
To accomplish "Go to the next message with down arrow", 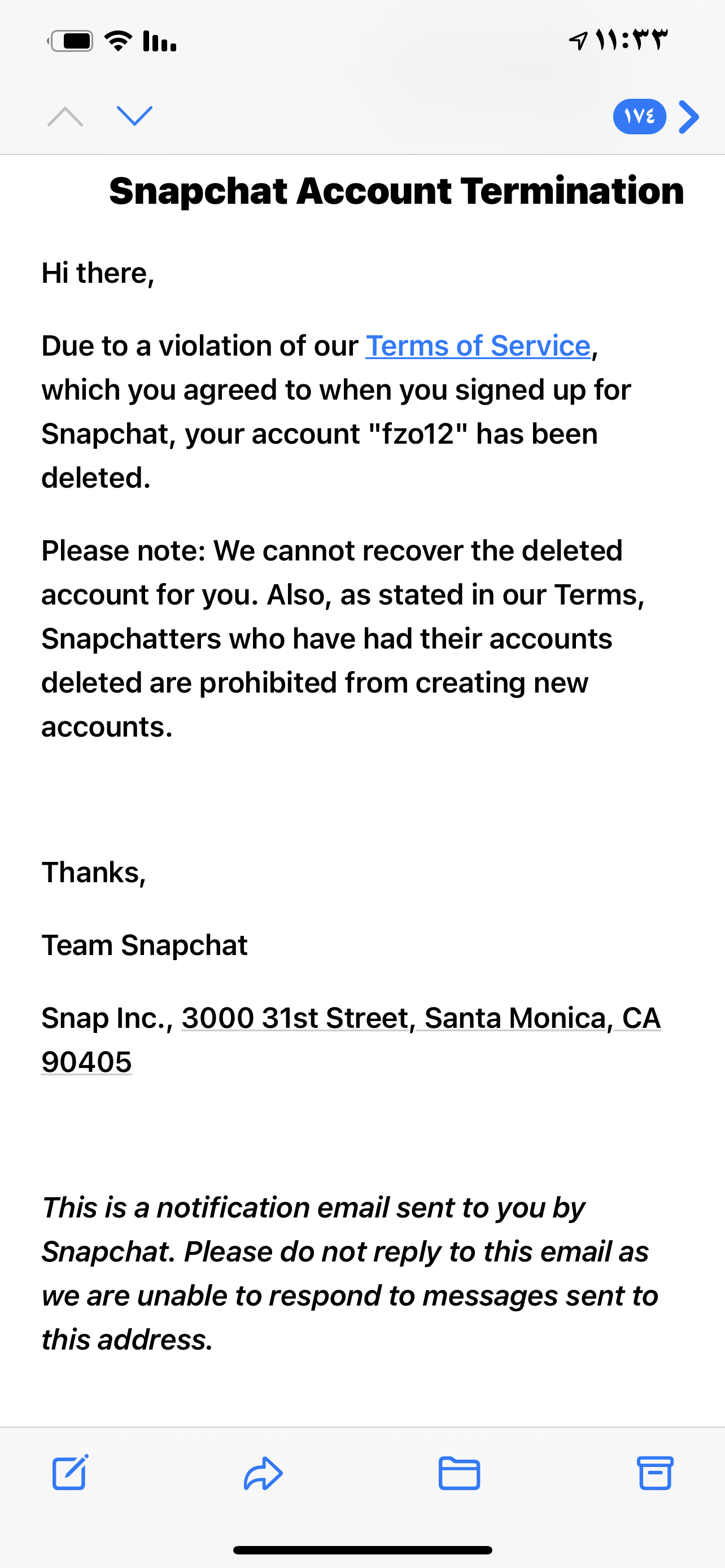I will (134, 116).
